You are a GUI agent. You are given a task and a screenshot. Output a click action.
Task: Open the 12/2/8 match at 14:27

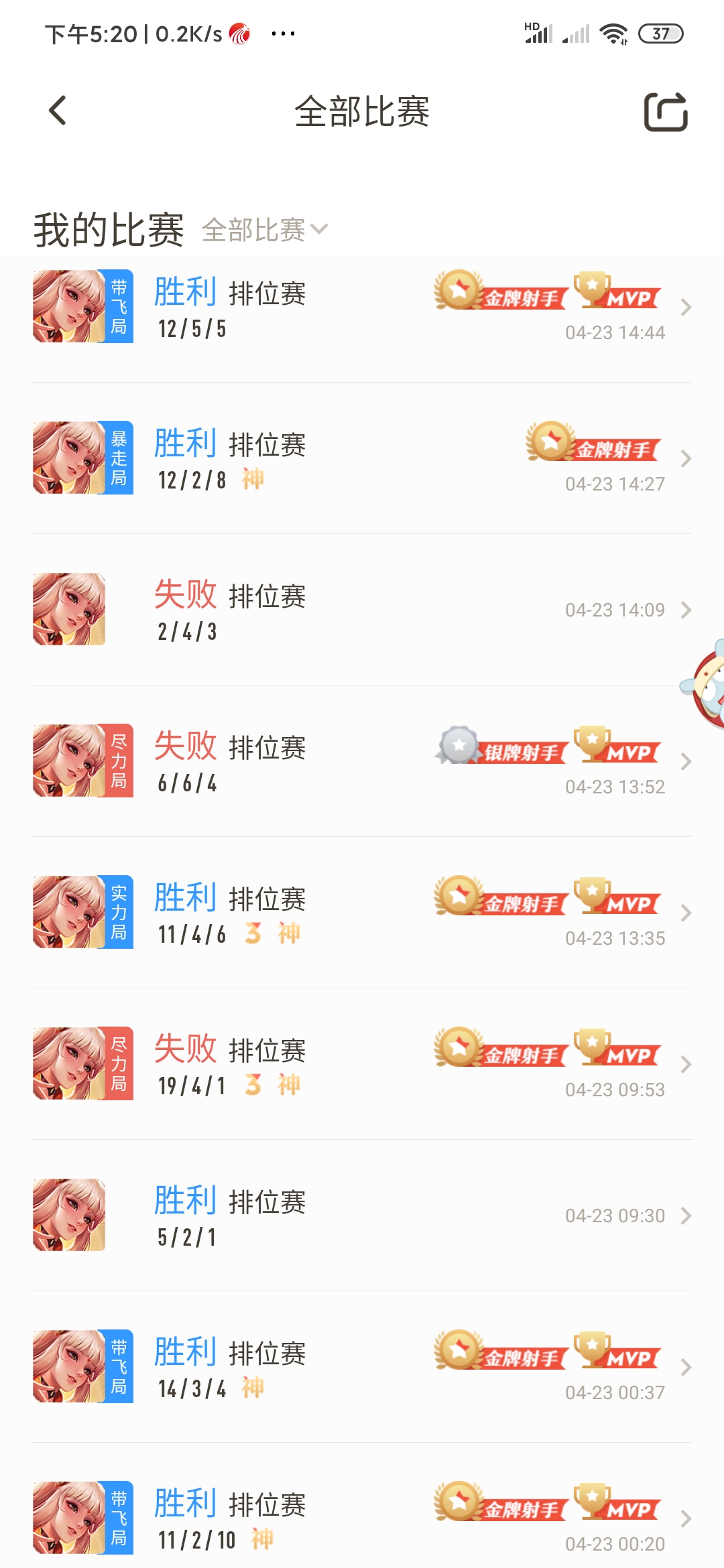362,458
